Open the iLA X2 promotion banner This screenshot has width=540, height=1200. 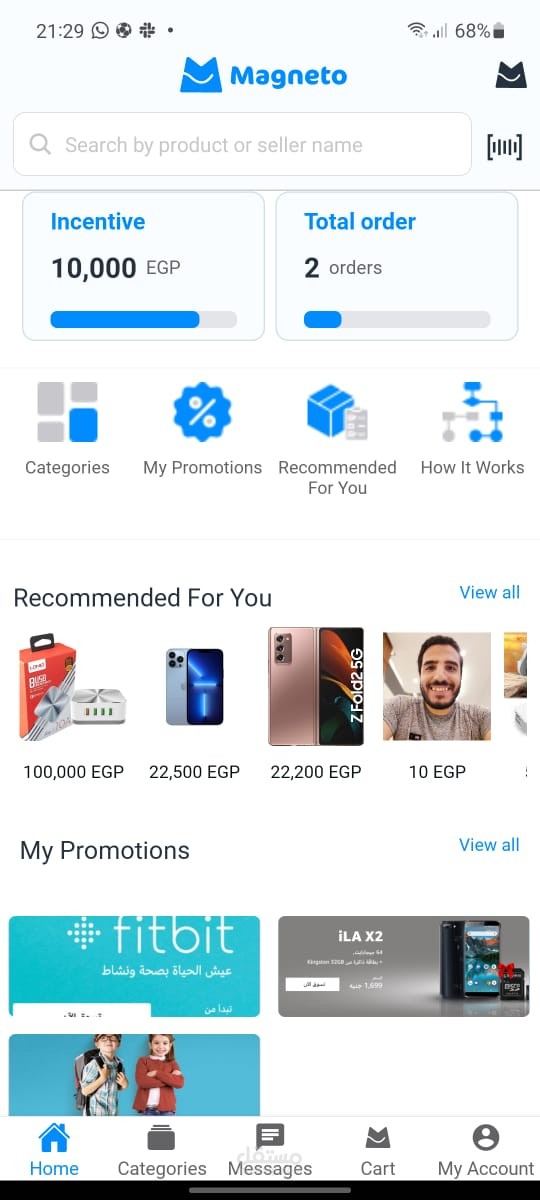pyautogui.click(x=404, y=966)
